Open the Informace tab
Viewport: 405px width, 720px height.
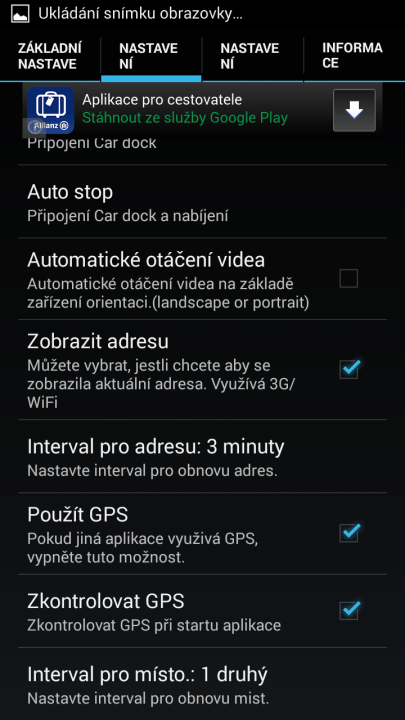point(354,56)
